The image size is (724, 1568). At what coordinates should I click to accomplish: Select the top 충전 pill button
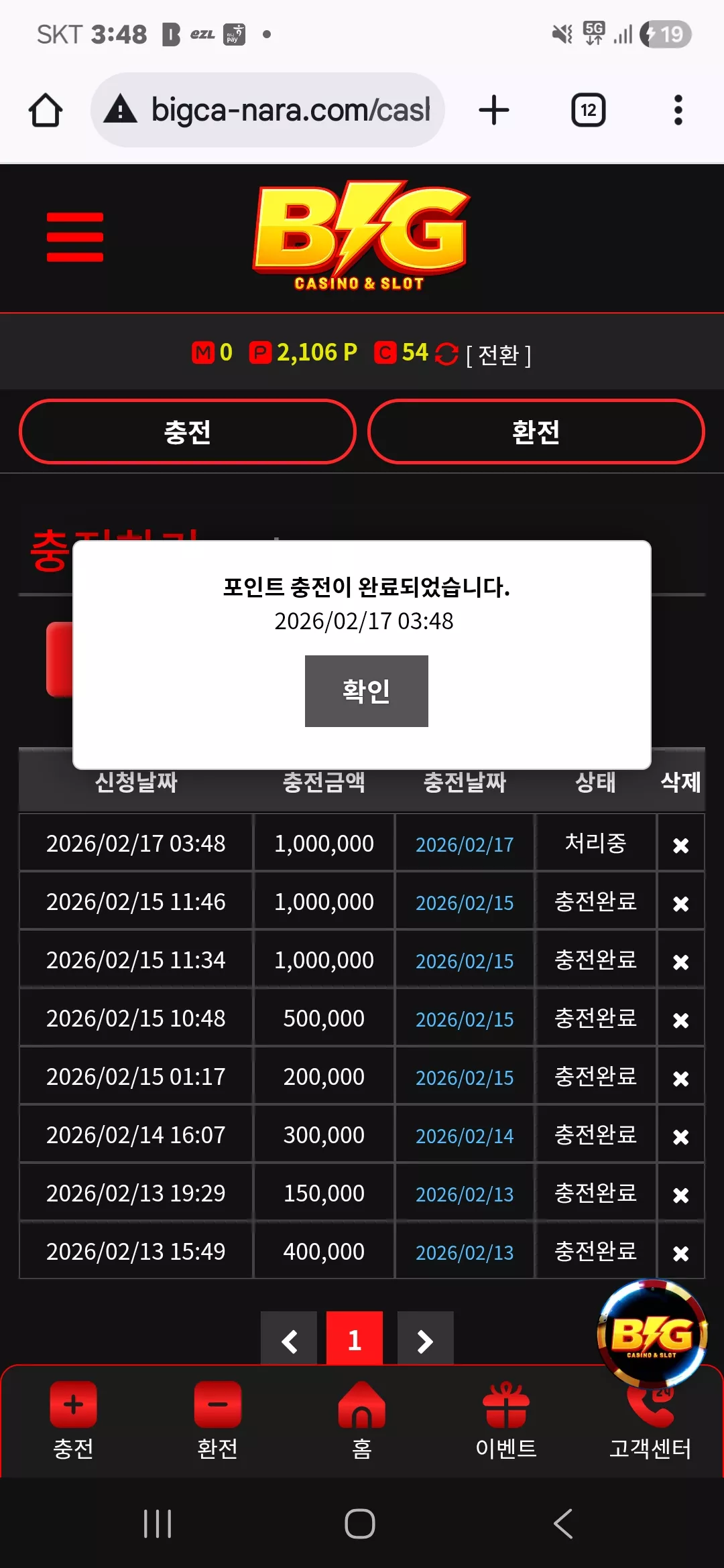[188, 432]
